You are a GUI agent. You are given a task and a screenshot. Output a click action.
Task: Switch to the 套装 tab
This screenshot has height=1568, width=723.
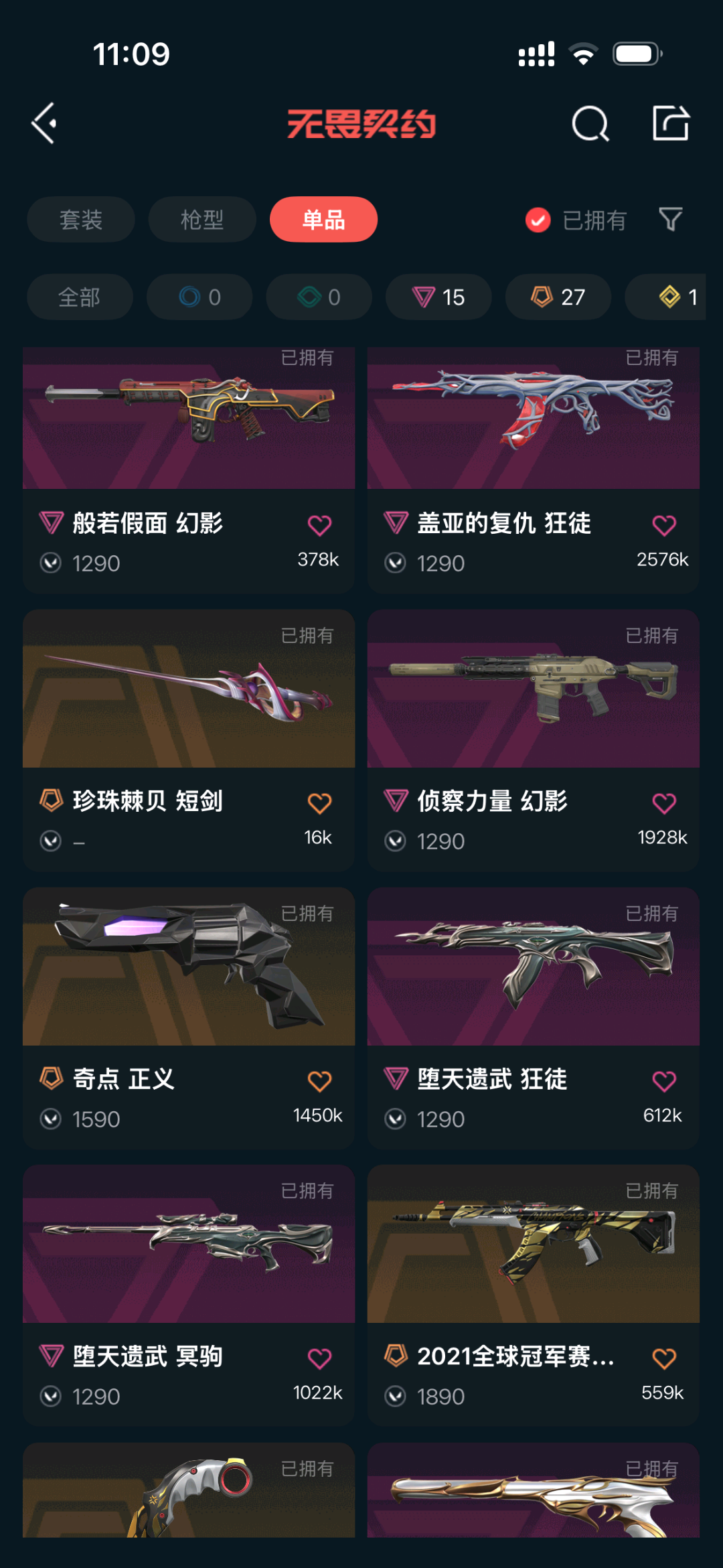[81, 219]
